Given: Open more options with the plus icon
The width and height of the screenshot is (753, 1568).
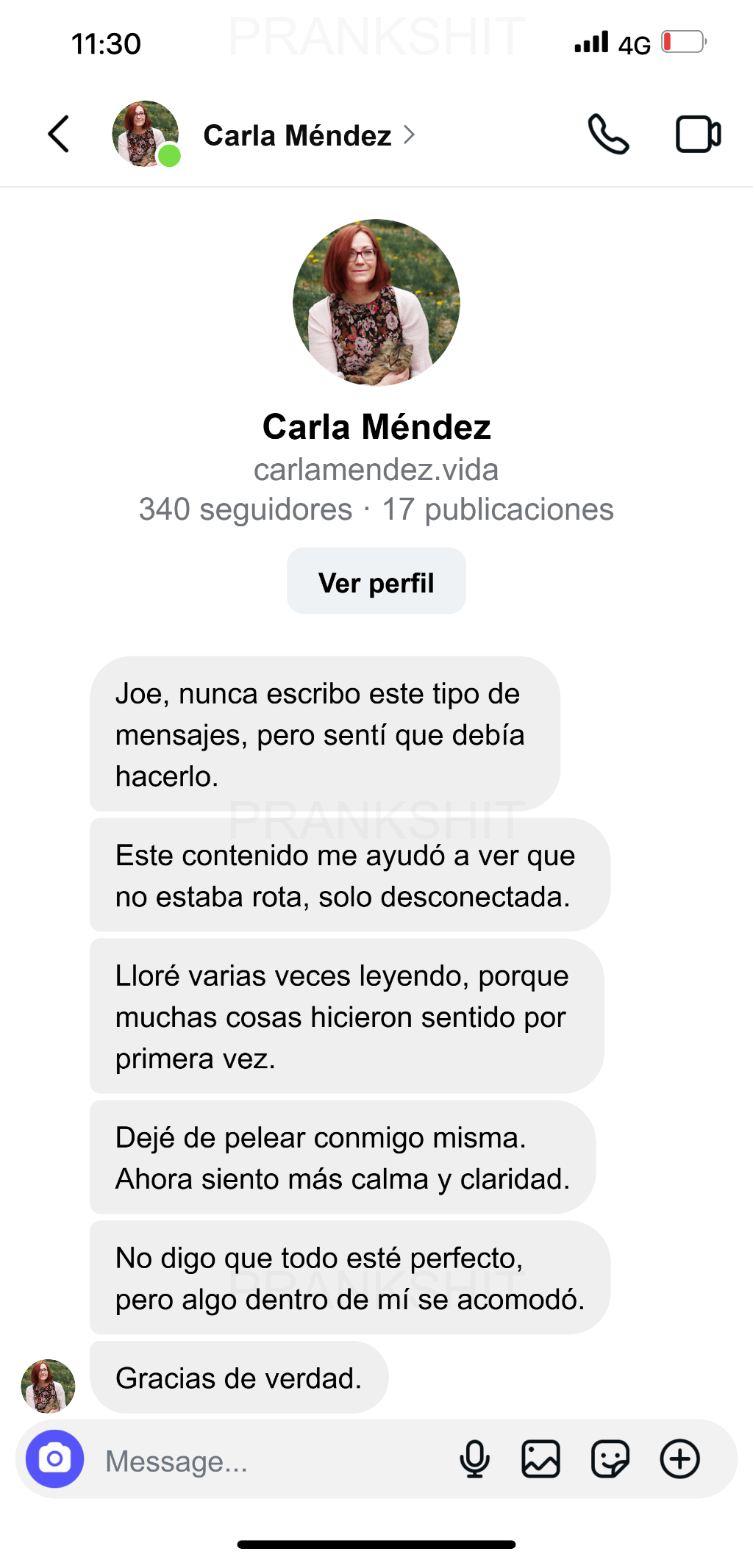Looking at the screenshot, I should [x=679, y=1459].
